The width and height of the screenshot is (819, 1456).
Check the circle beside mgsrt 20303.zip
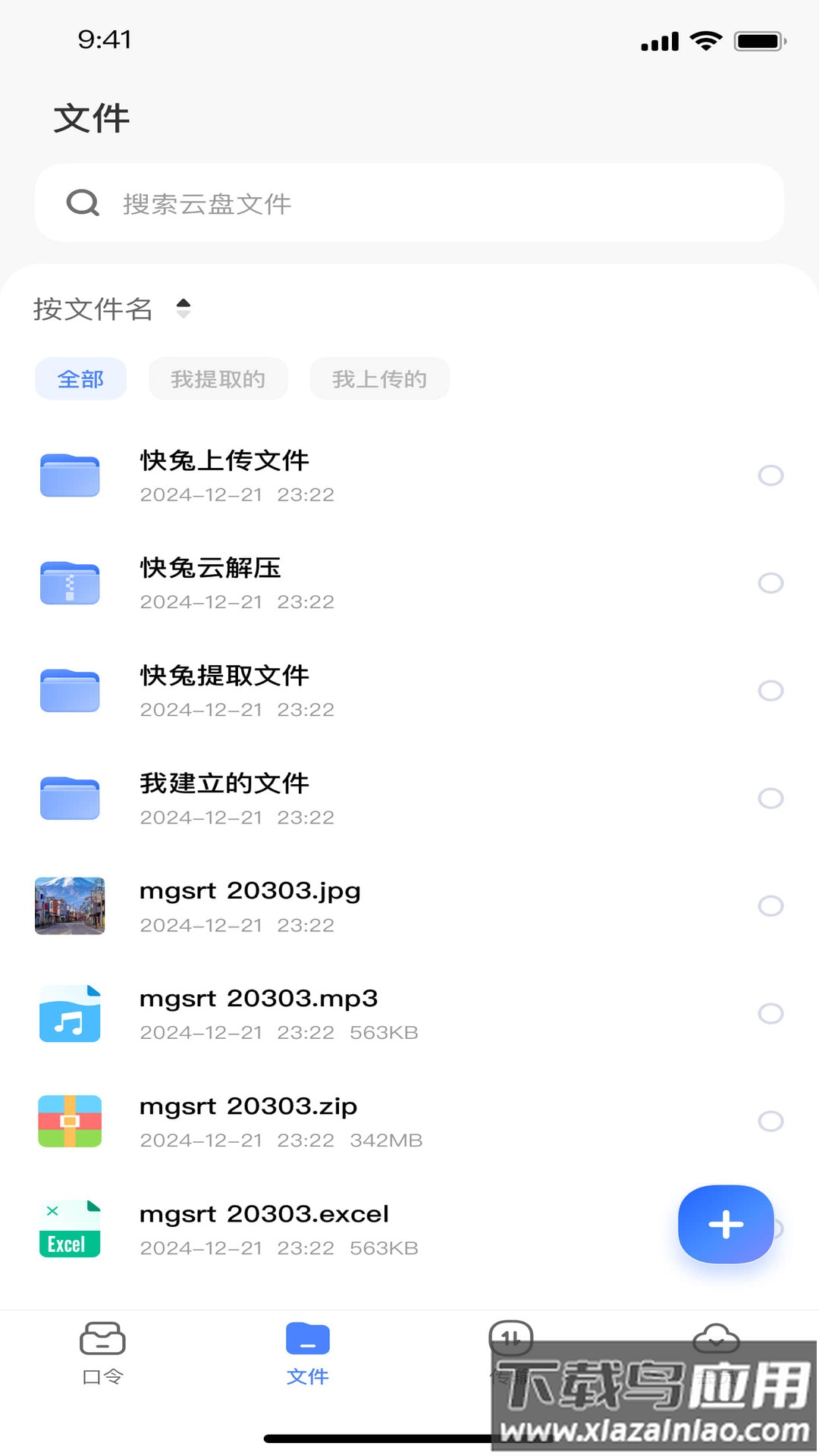[770, 1122]
